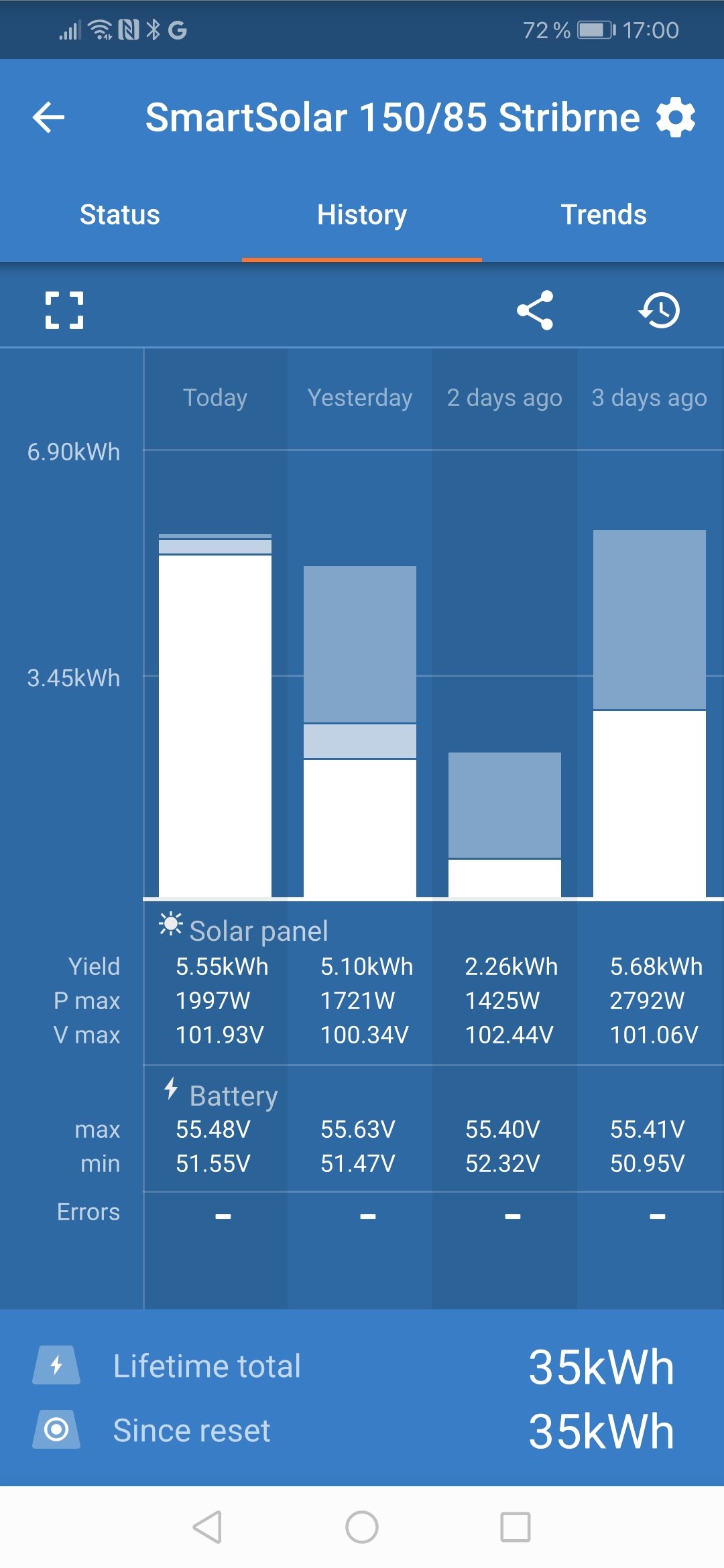The height and width of the screenshot is (1568, 724).
Task: Switch to the Status tab
Action: click(120, 215)
